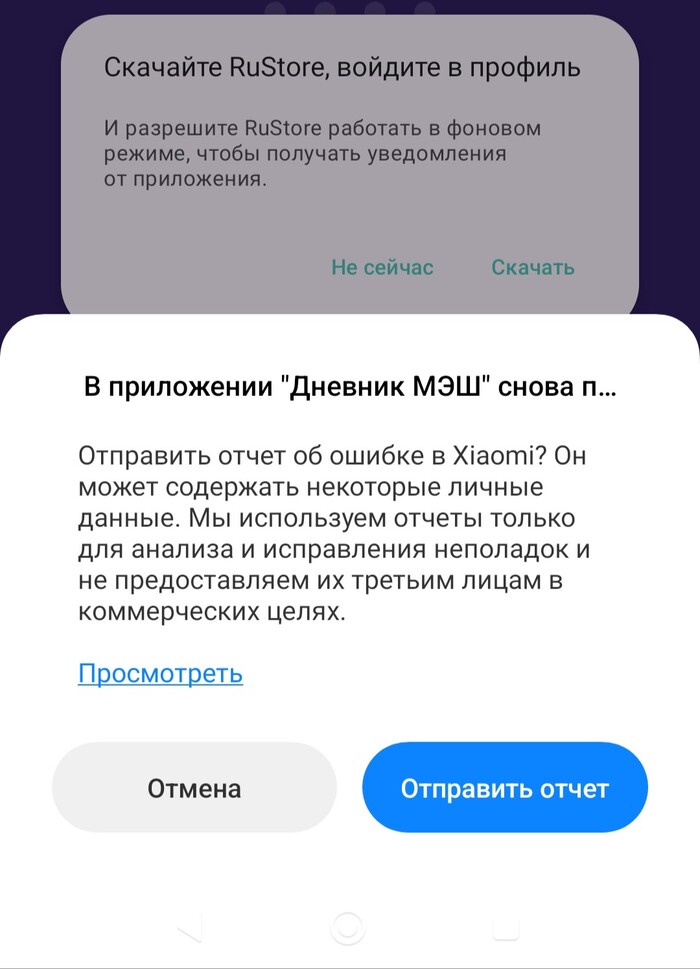Go back with the system back button
Viewport: 700px width, 969px height.
[190, 929]
